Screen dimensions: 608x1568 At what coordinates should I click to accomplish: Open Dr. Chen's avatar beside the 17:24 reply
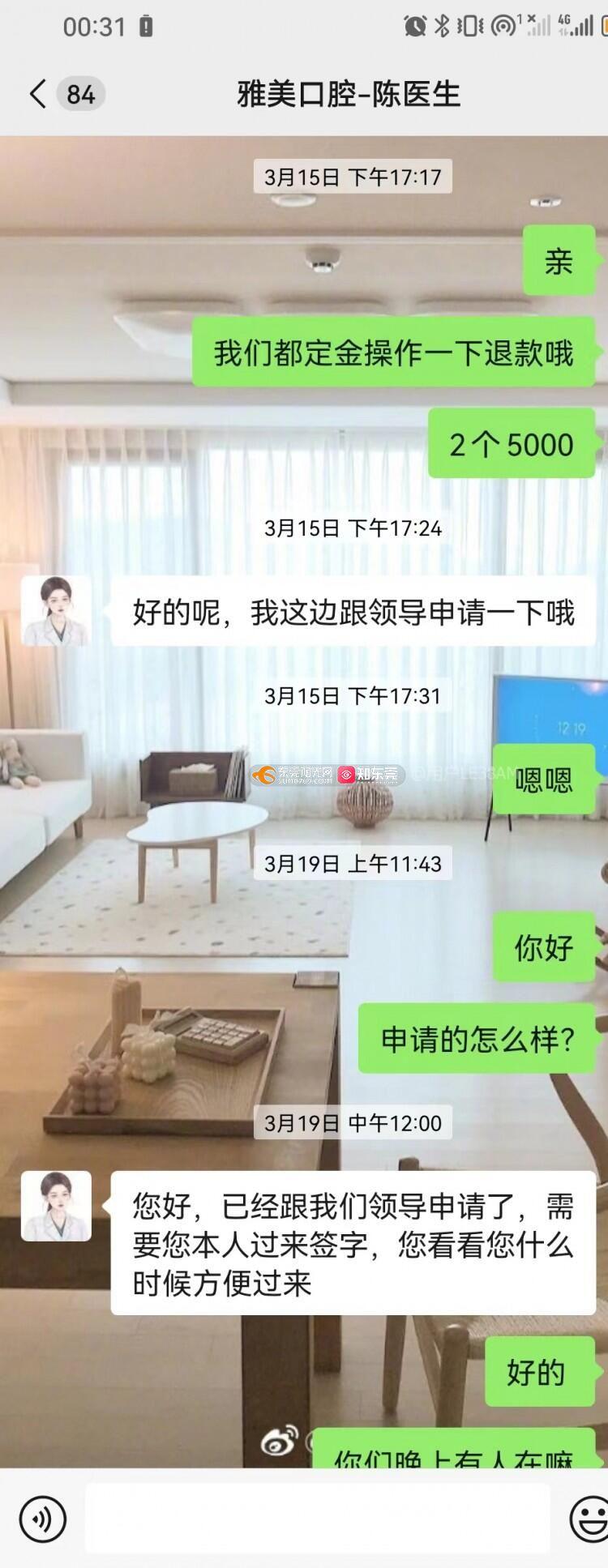point(56,611)
